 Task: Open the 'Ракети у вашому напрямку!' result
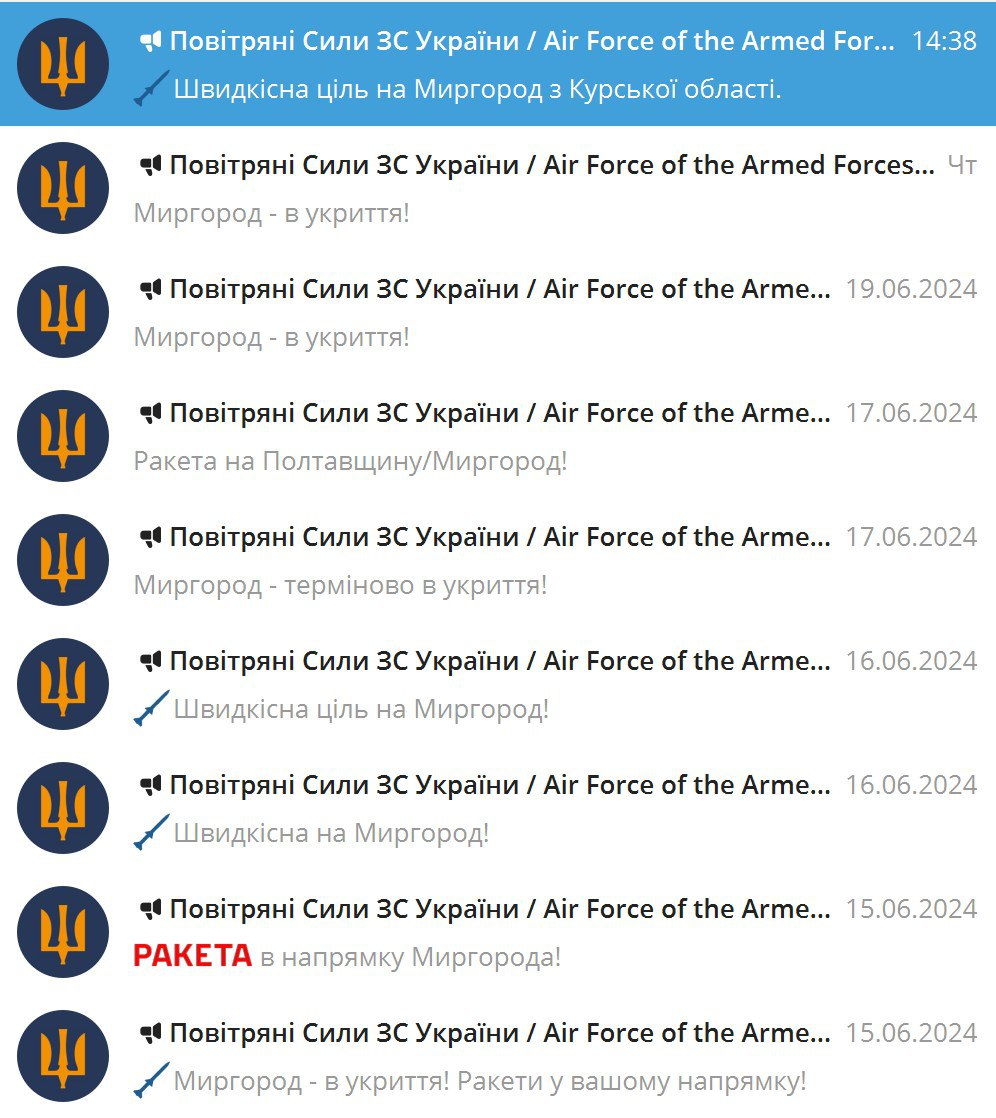pyautogui.click(x=489, y=1081)
